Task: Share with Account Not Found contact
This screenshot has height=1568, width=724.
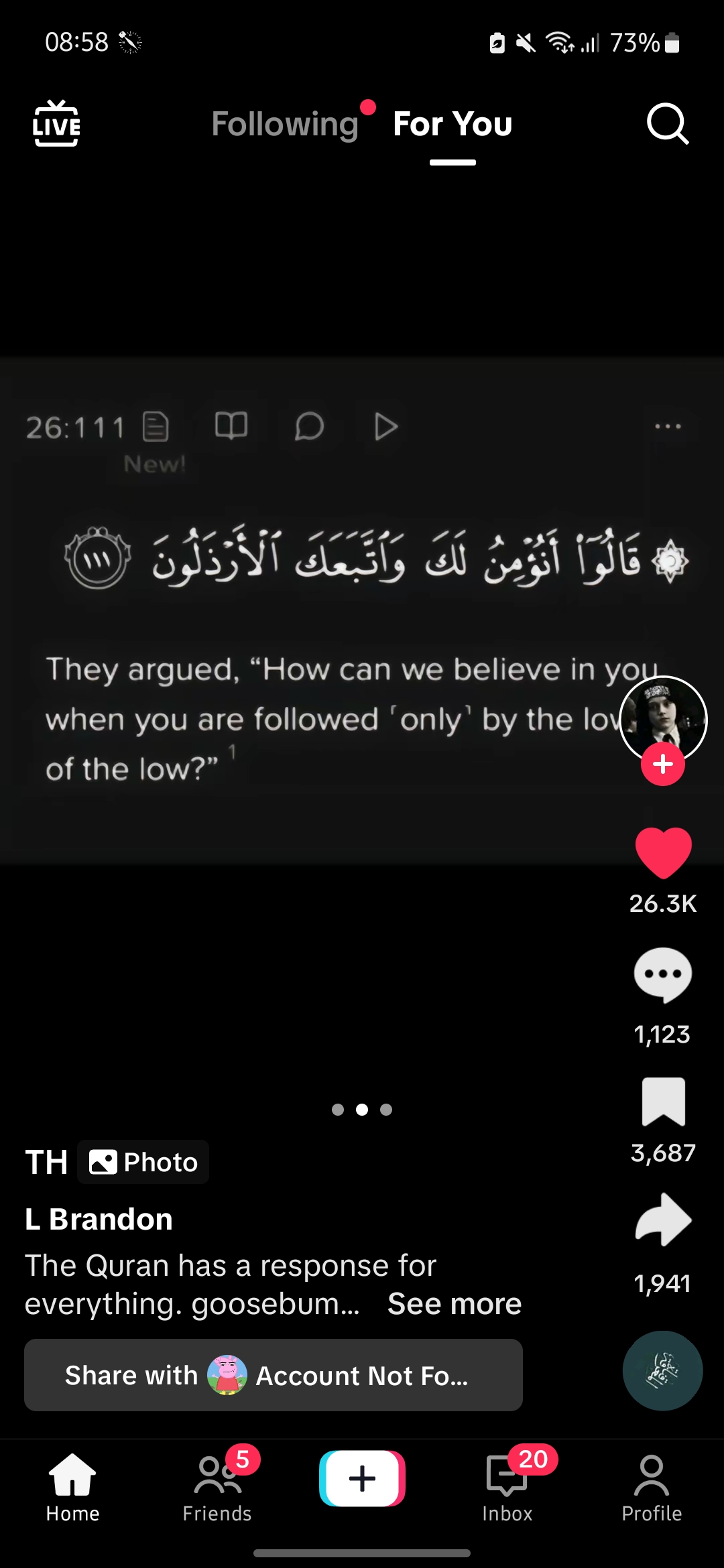Action: pos(273,1375)
